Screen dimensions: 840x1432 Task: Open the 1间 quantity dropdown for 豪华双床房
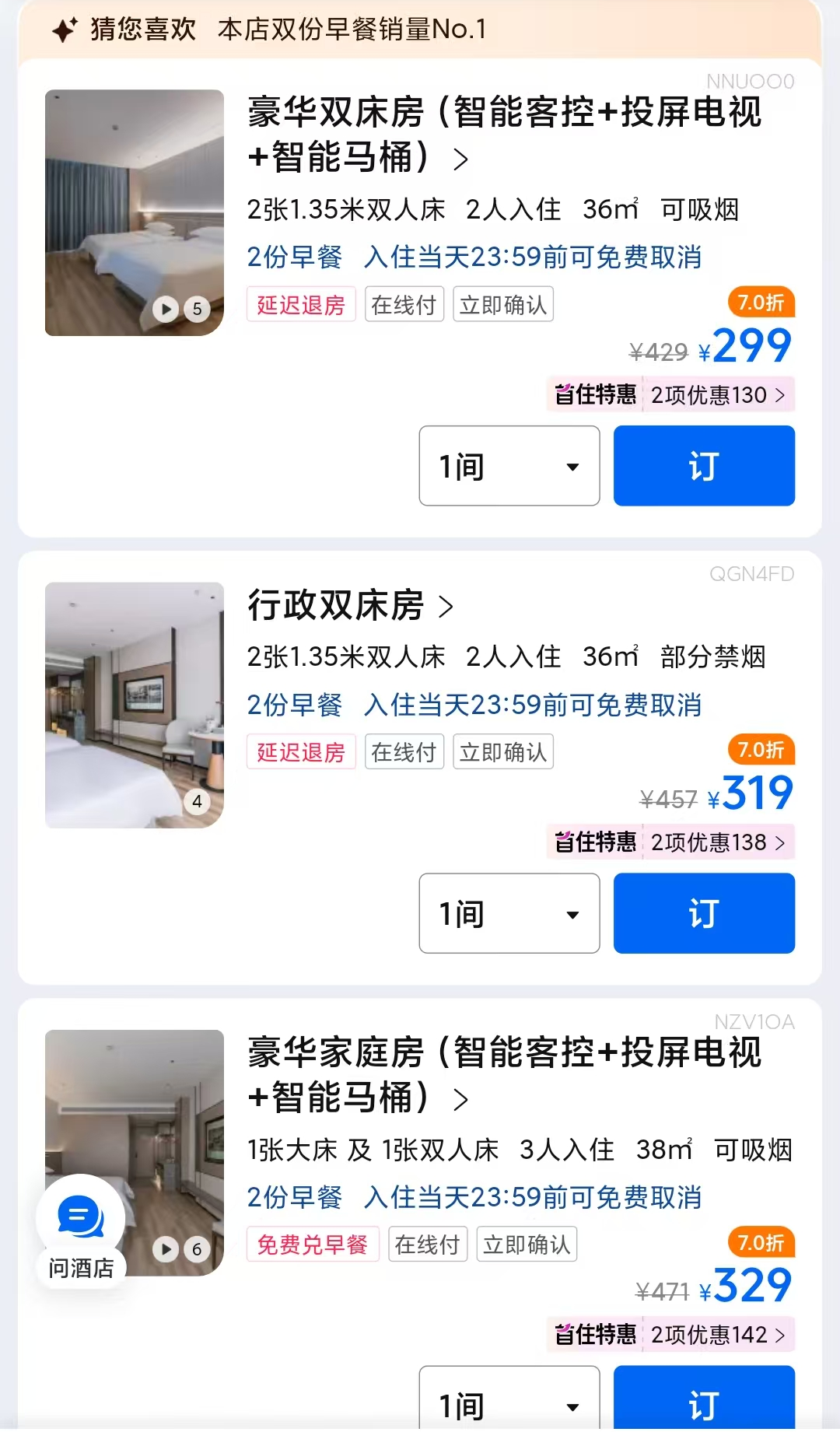click(509, 465)
